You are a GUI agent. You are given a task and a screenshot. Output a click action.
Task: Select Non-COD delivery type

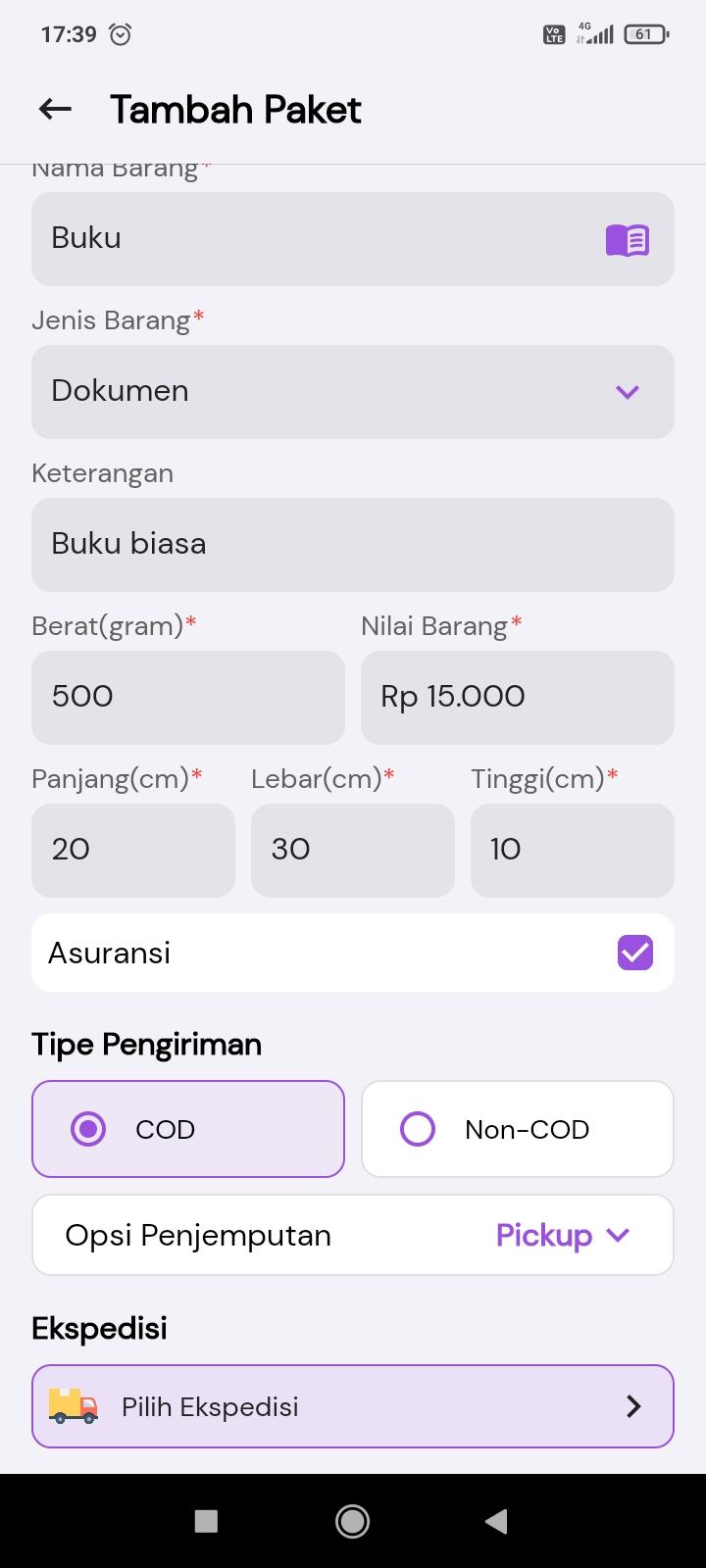pyautogui.click(x=518, y=1129)
